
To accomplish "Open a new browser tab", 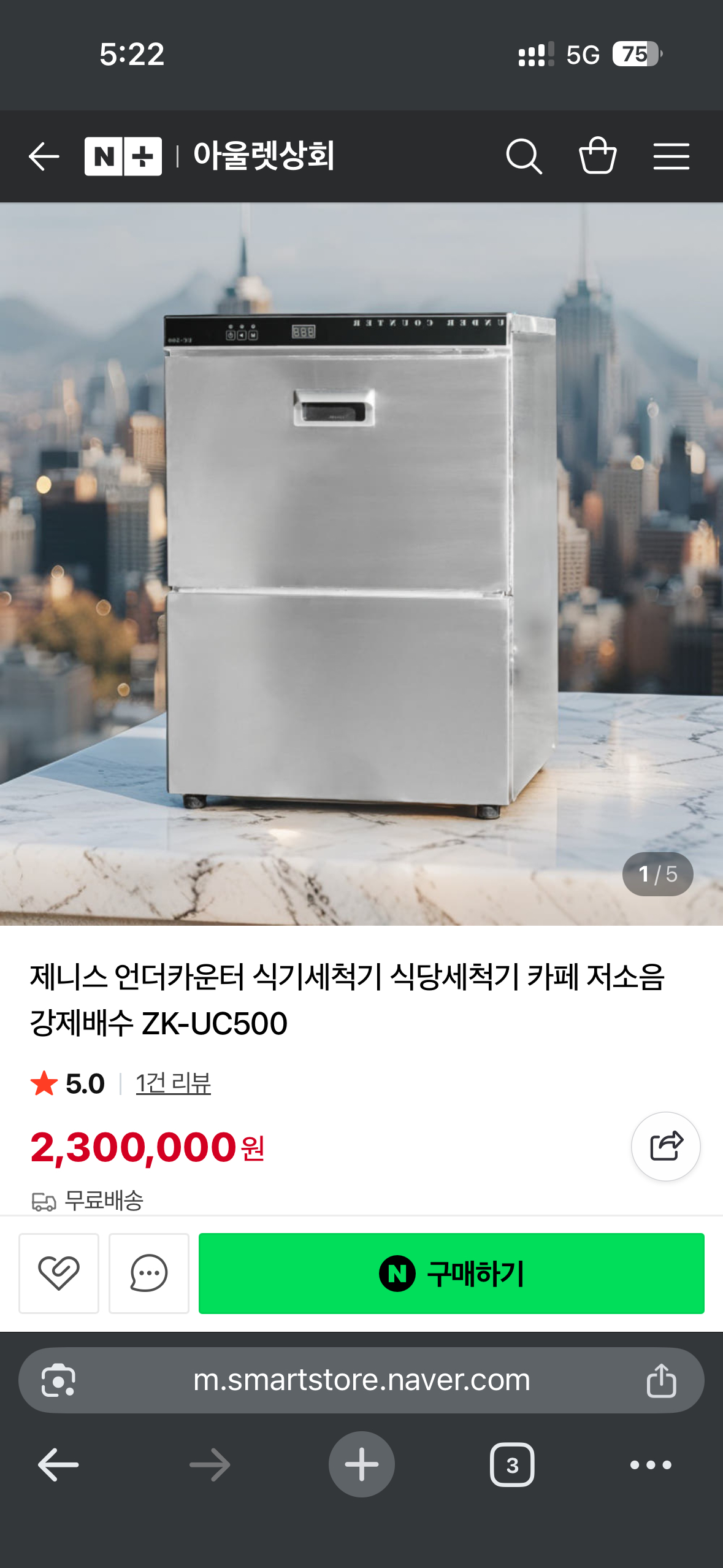I will click(x=361, y=1465).
